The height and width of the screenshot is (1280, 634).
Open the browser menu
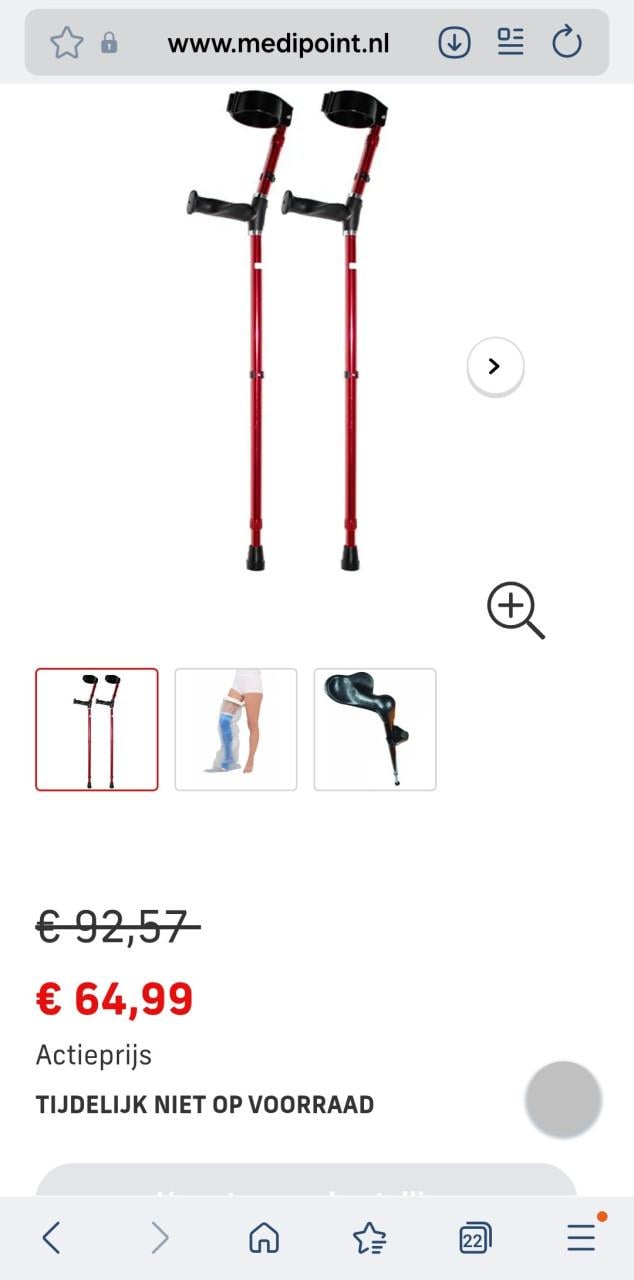(581, 1238)
